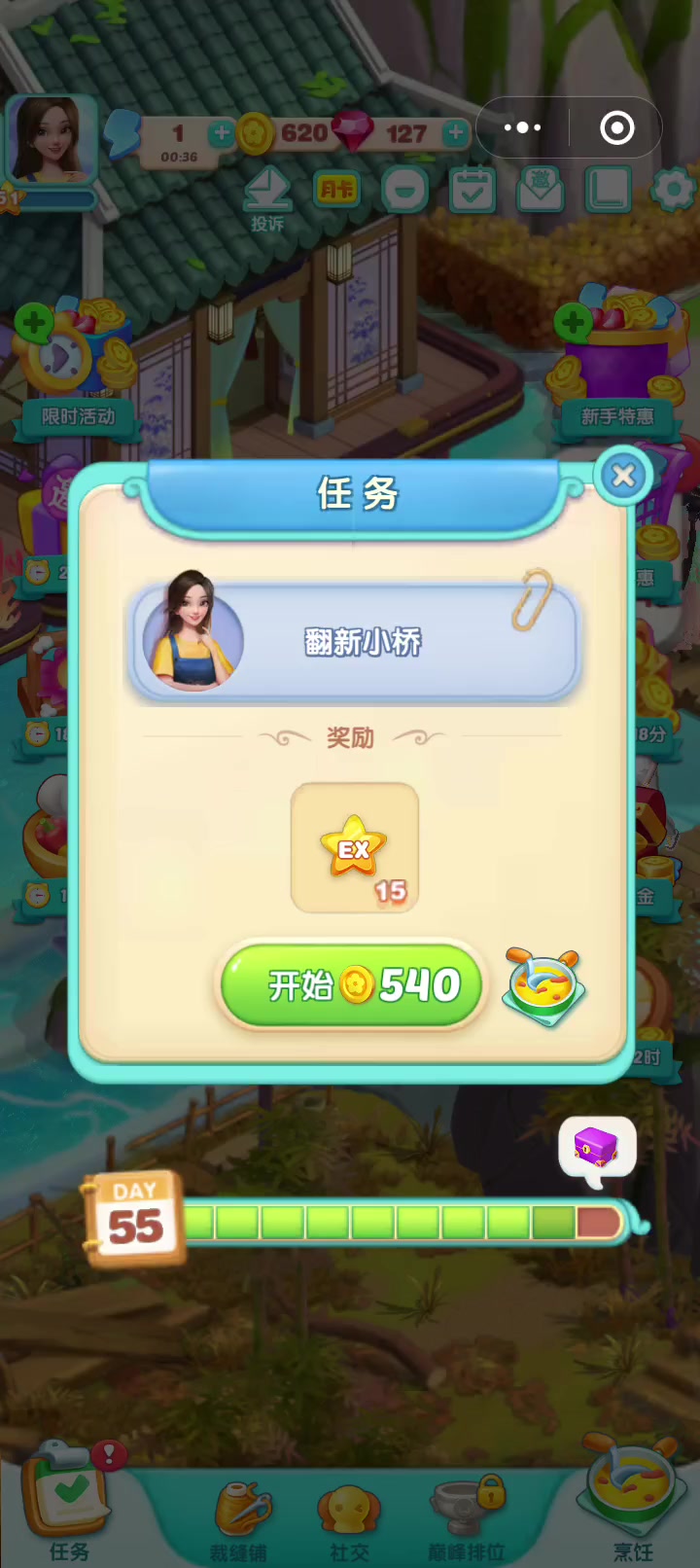Tap the cooking pot icon beside 开始
The width and height of the screenshot is (700, 1568).
(x=544, y=987)
